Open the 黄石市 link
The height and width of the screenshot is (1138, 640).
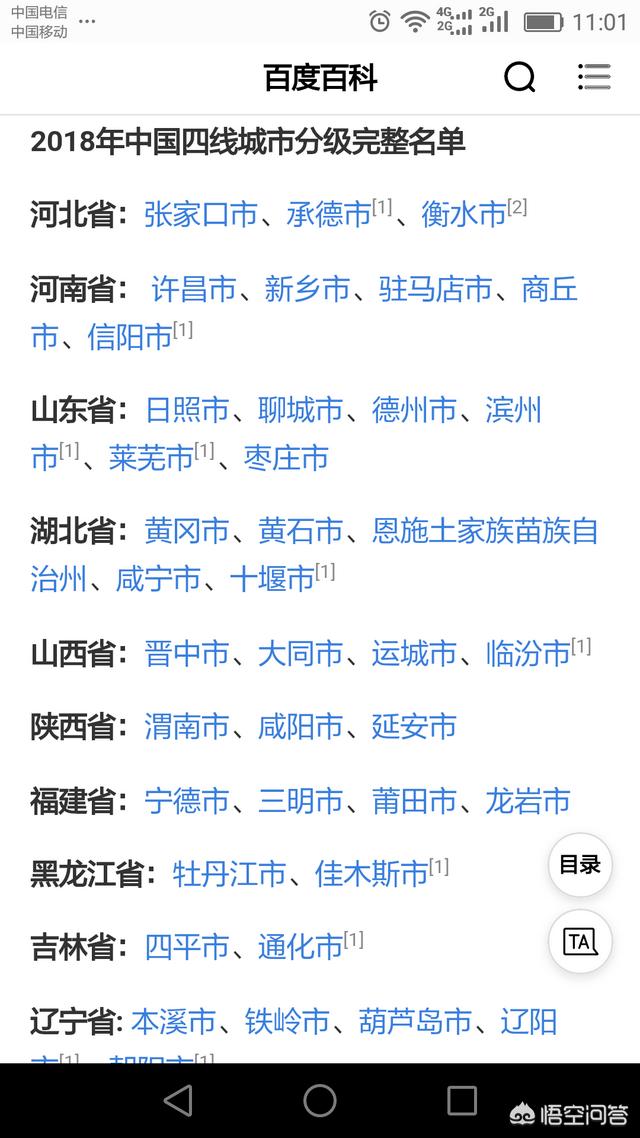(300, 531)
